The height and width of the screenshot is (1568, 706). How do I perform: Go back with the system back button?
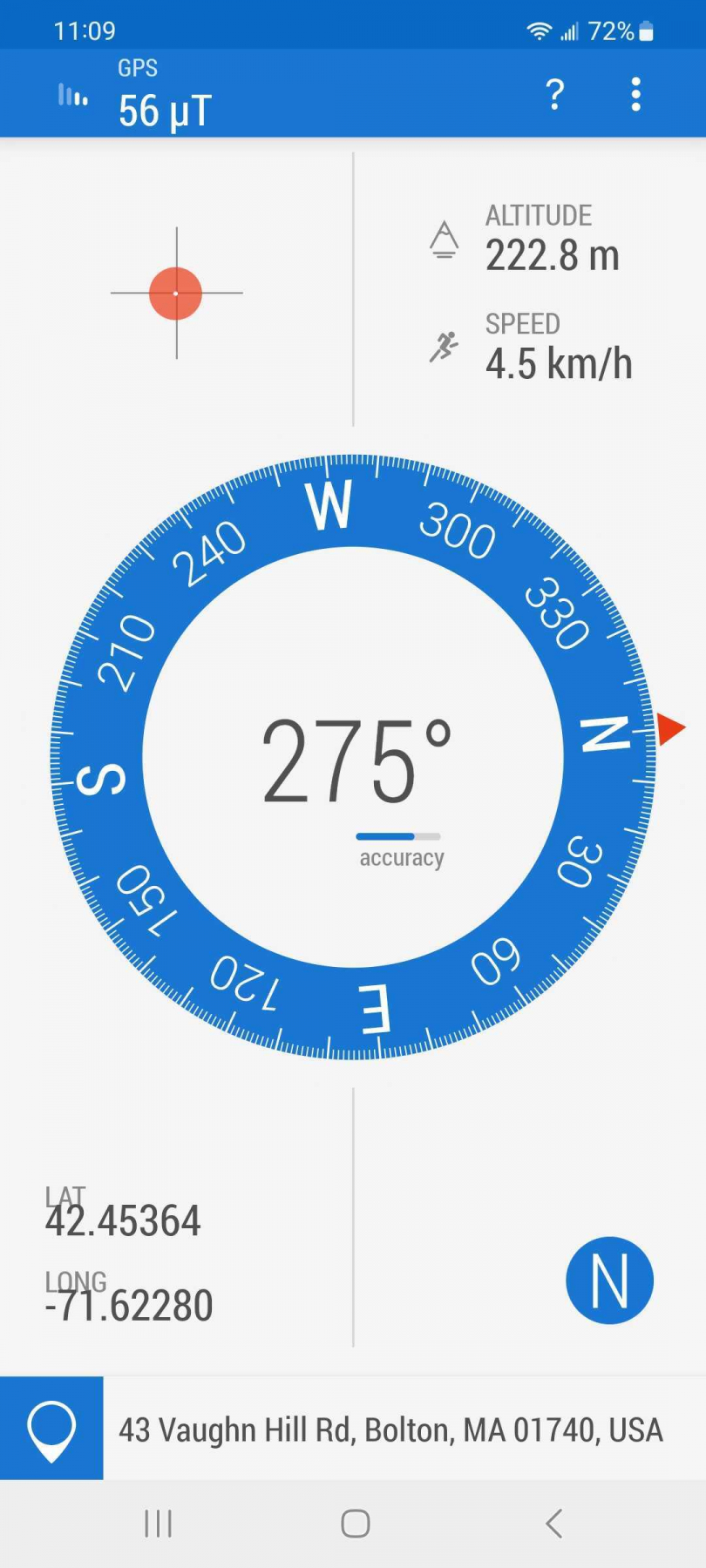tap(553, 1524)
